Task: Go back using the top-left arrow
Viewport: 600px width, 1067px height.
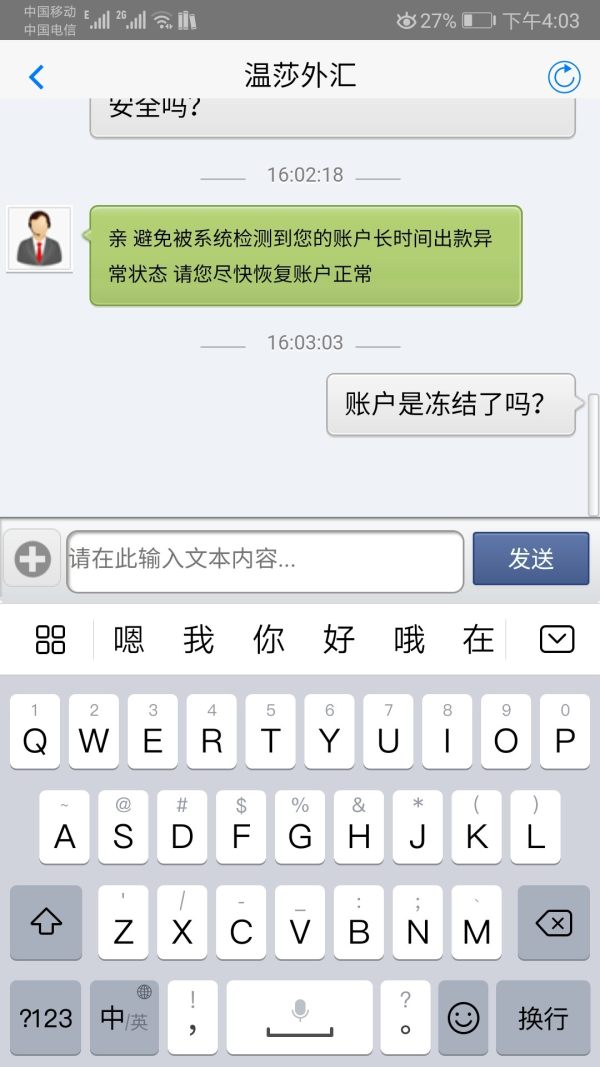Action: point(36,76)
